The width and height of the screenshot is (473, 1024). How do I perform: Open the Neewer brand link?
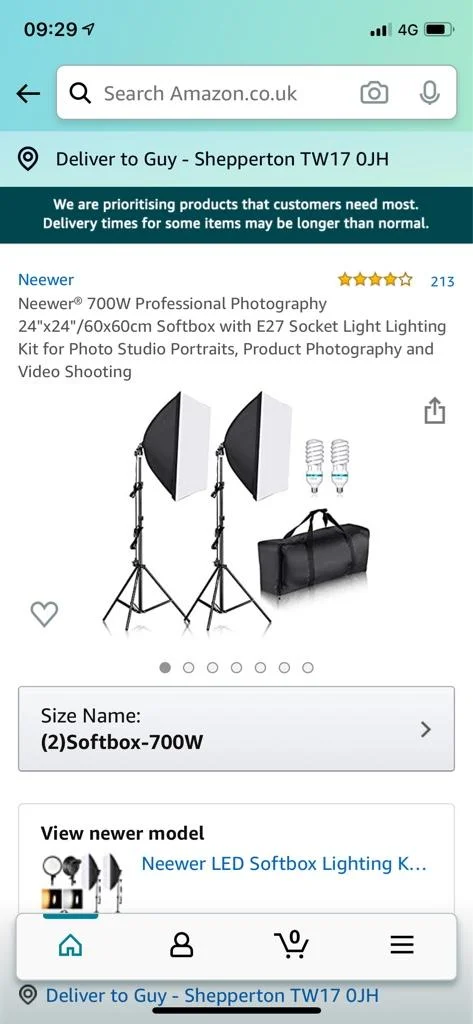(x=46, y=280)
